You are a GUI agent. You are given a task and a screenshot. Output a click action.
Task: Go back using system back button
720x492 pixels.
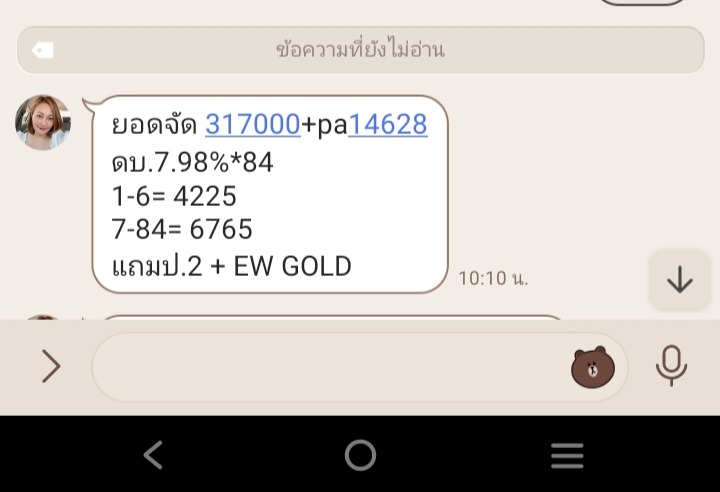tap(153, 455)
